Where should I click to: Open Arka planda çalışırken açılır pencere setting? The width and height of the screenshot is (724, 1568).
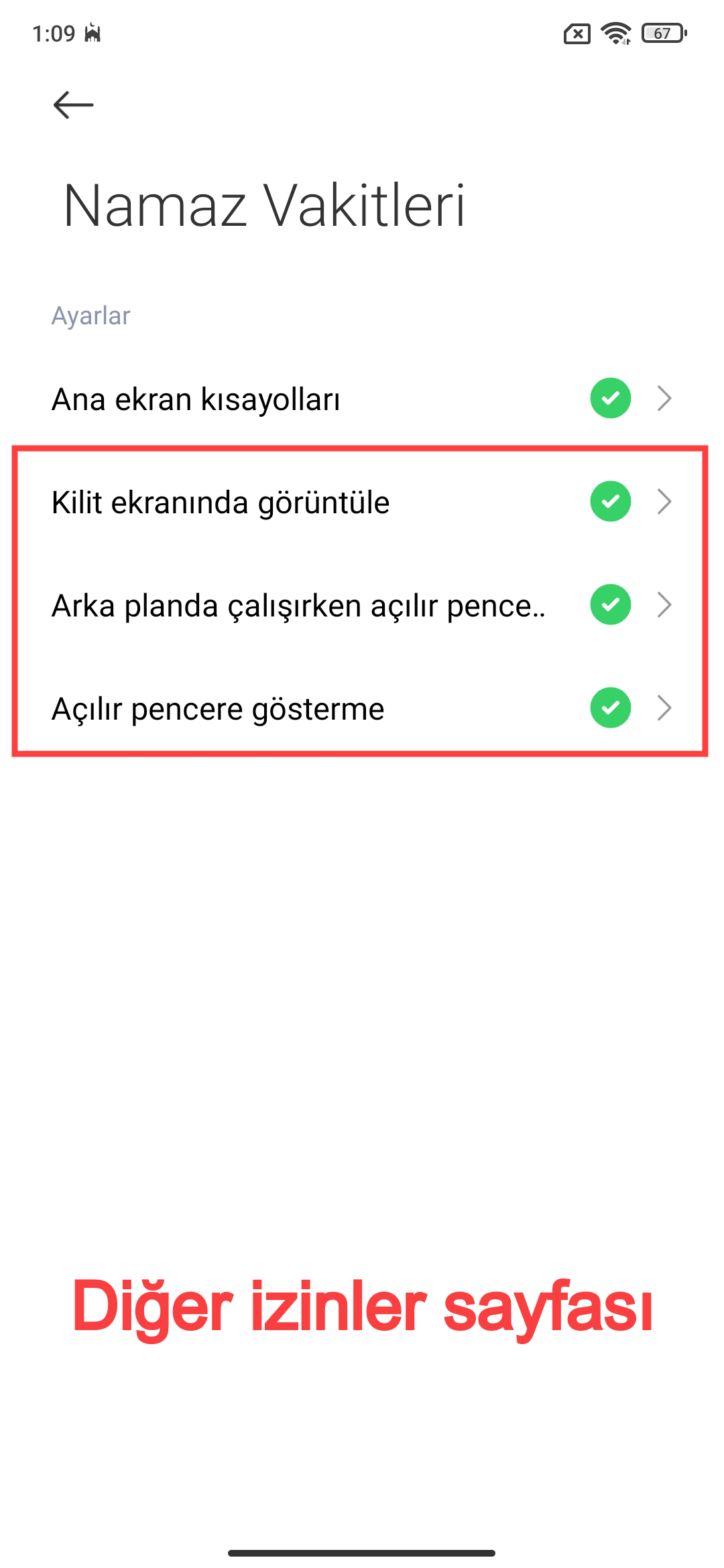362,605
